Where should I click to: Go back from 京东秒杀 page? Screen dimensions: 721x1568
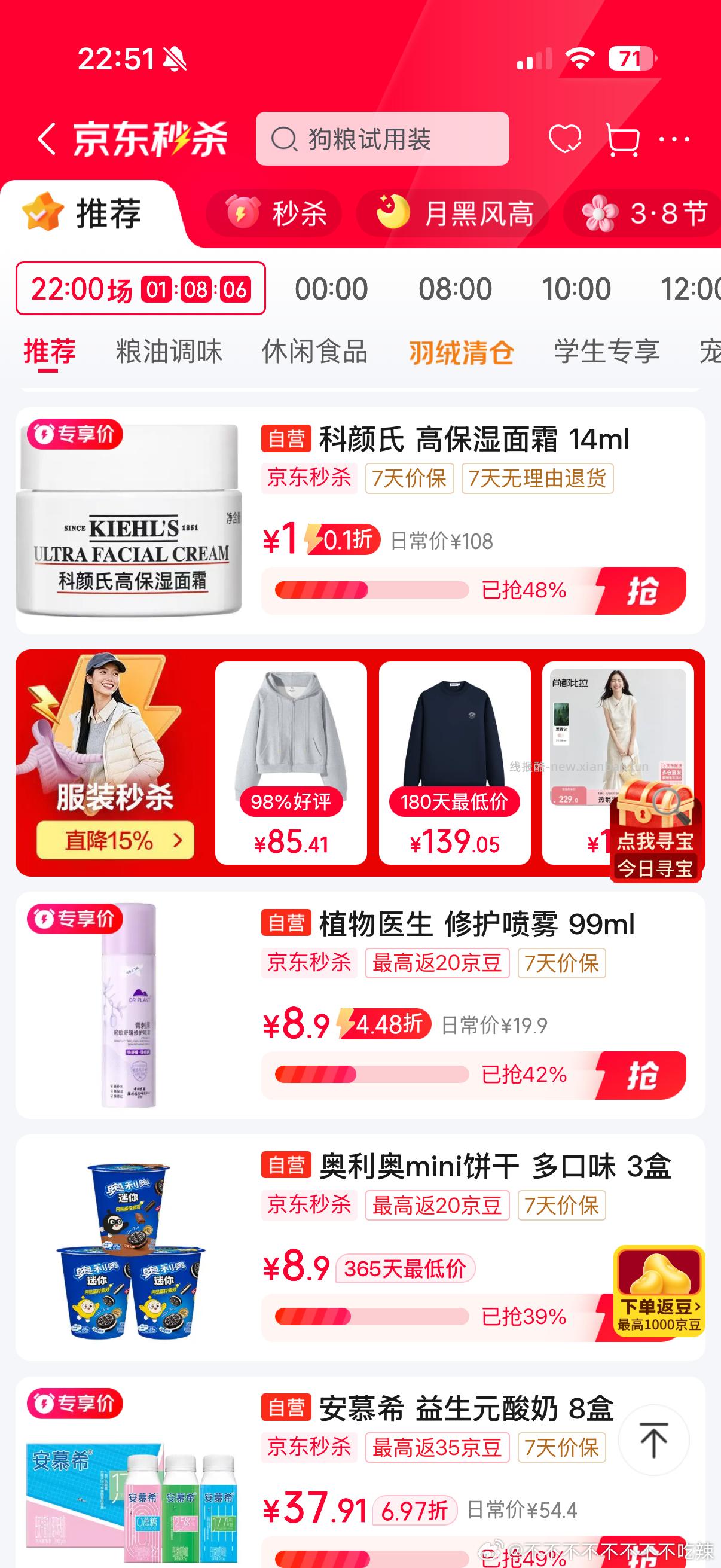46,139
